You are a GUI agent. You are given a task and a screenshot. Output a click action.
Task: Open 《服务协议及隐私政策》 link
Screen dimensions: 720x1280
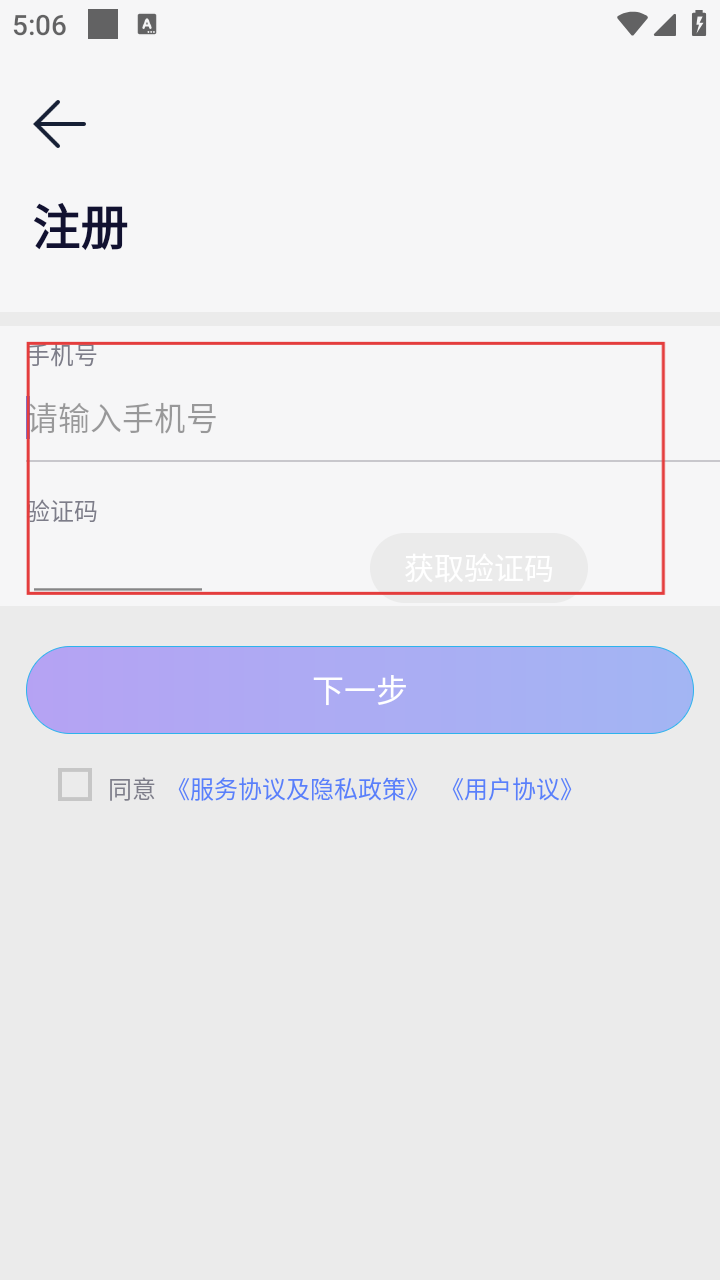[297, 789]
